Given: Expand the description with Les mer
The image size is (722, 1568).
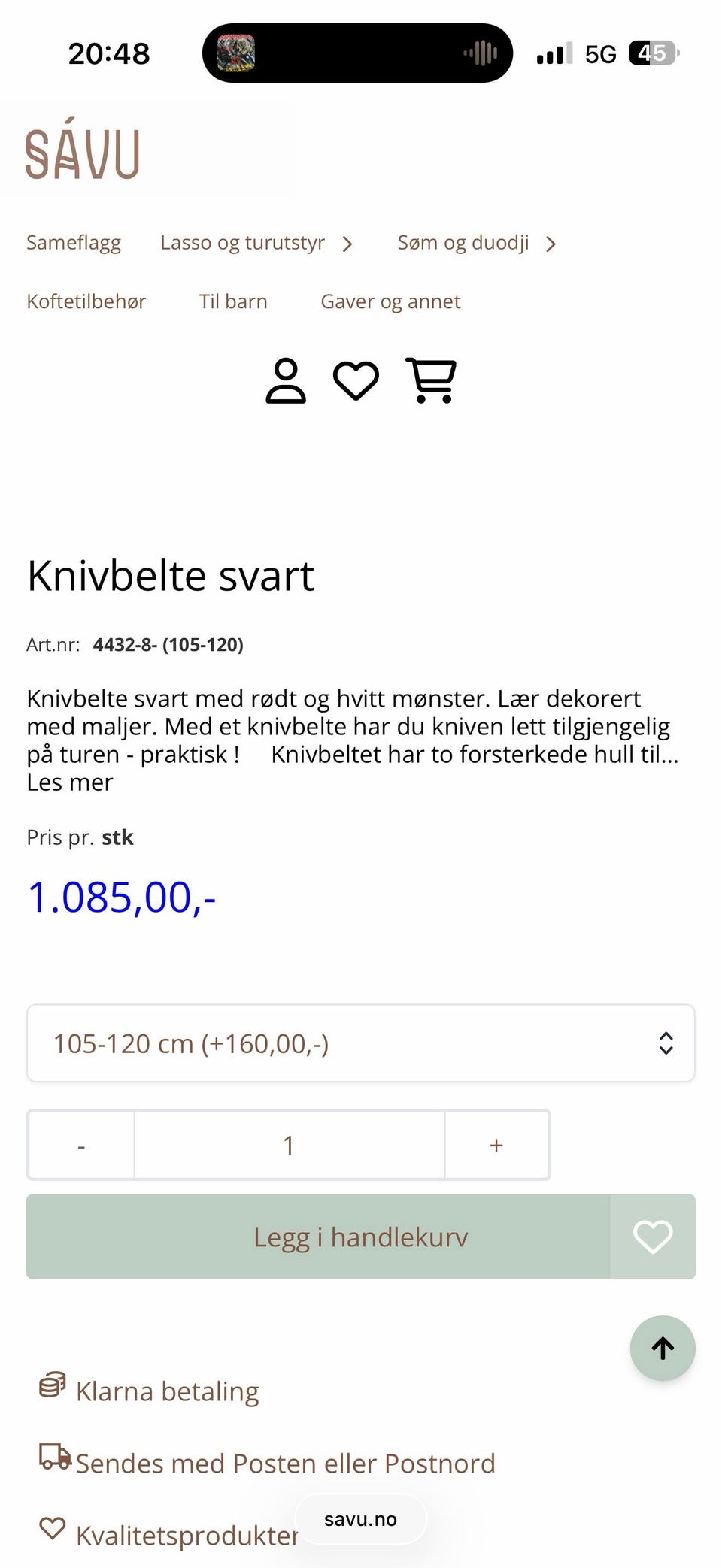Looking at the screenshot, I should pyautogui.click(x=70, y=782).
